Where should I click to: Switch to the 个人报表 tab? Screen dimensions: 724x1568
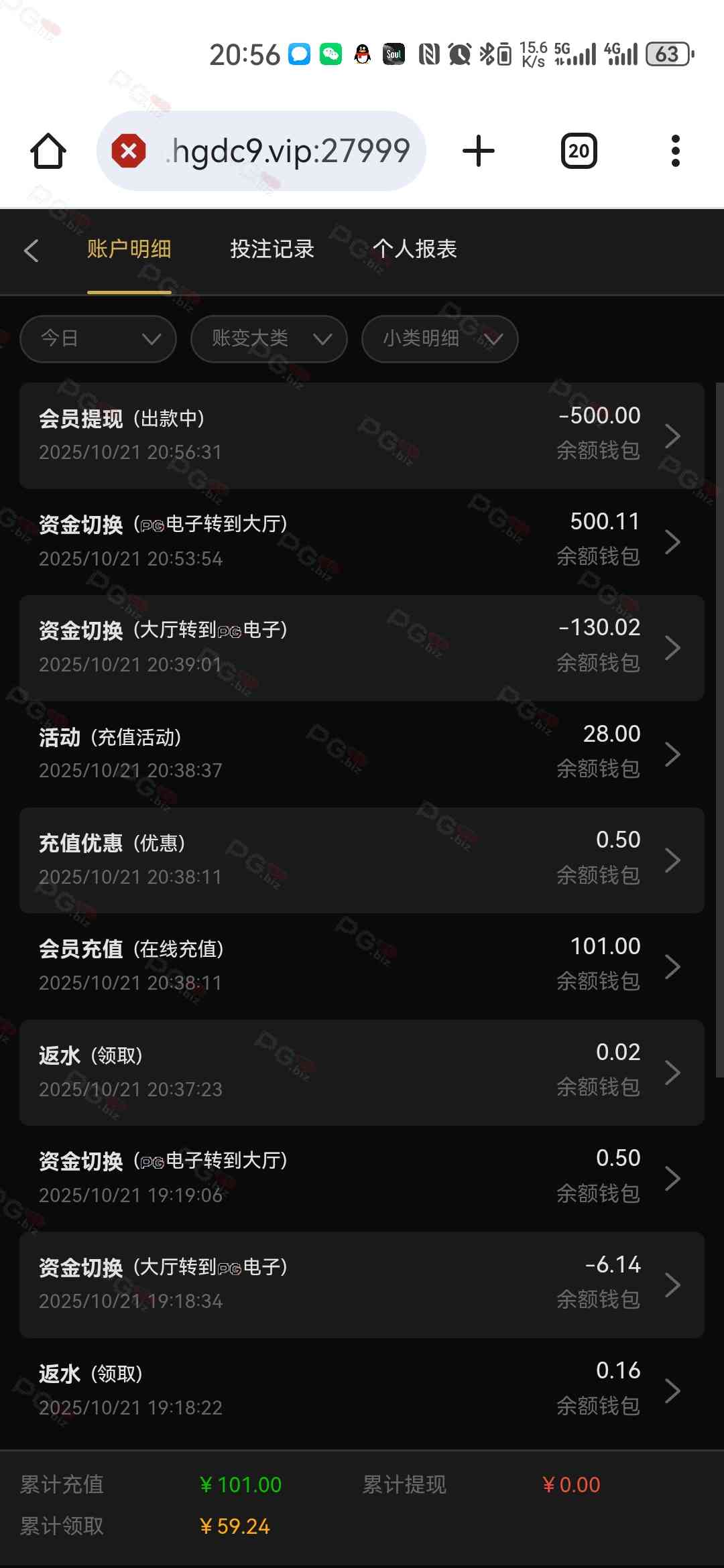[414, 249]
